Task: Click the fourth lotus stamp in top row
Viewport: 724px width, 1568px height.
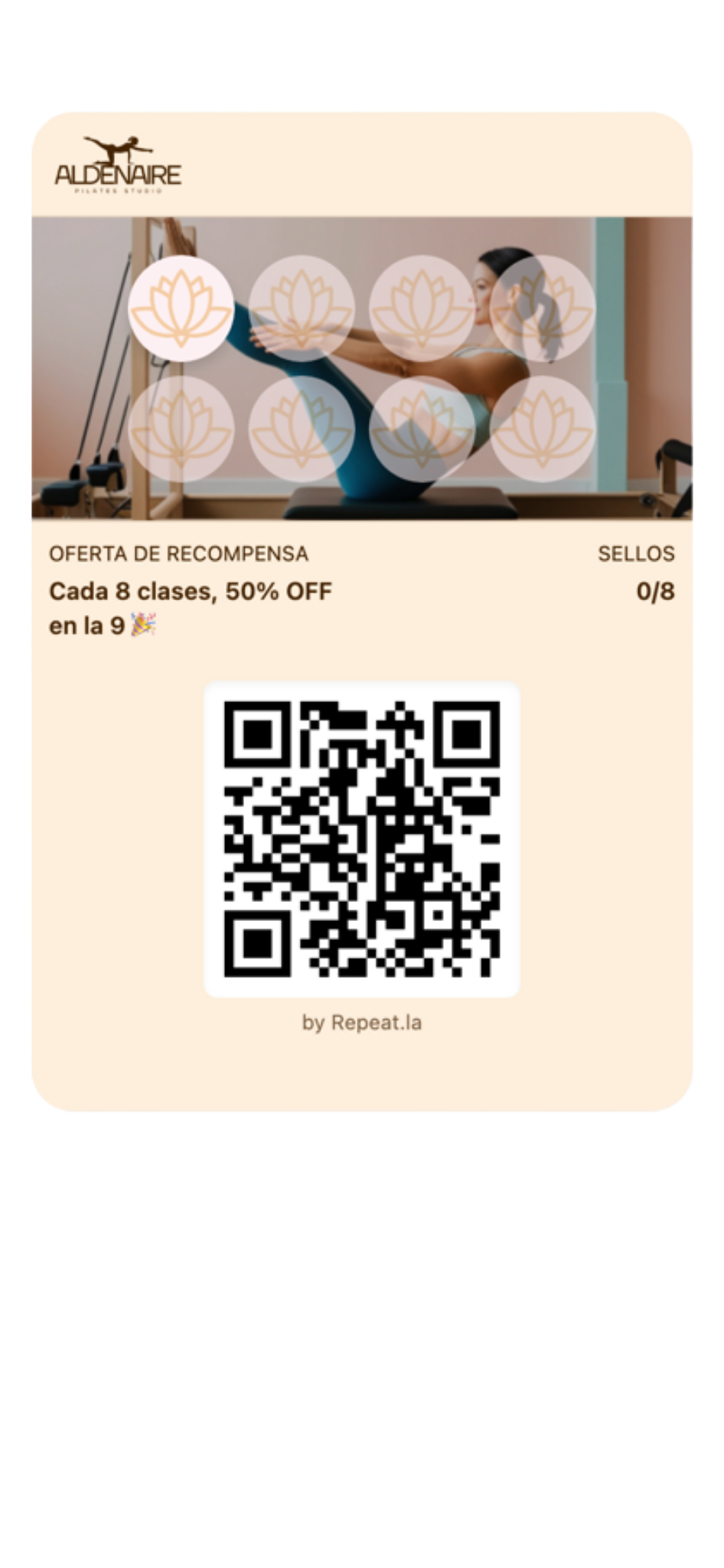Action: [x=543, y=309]
